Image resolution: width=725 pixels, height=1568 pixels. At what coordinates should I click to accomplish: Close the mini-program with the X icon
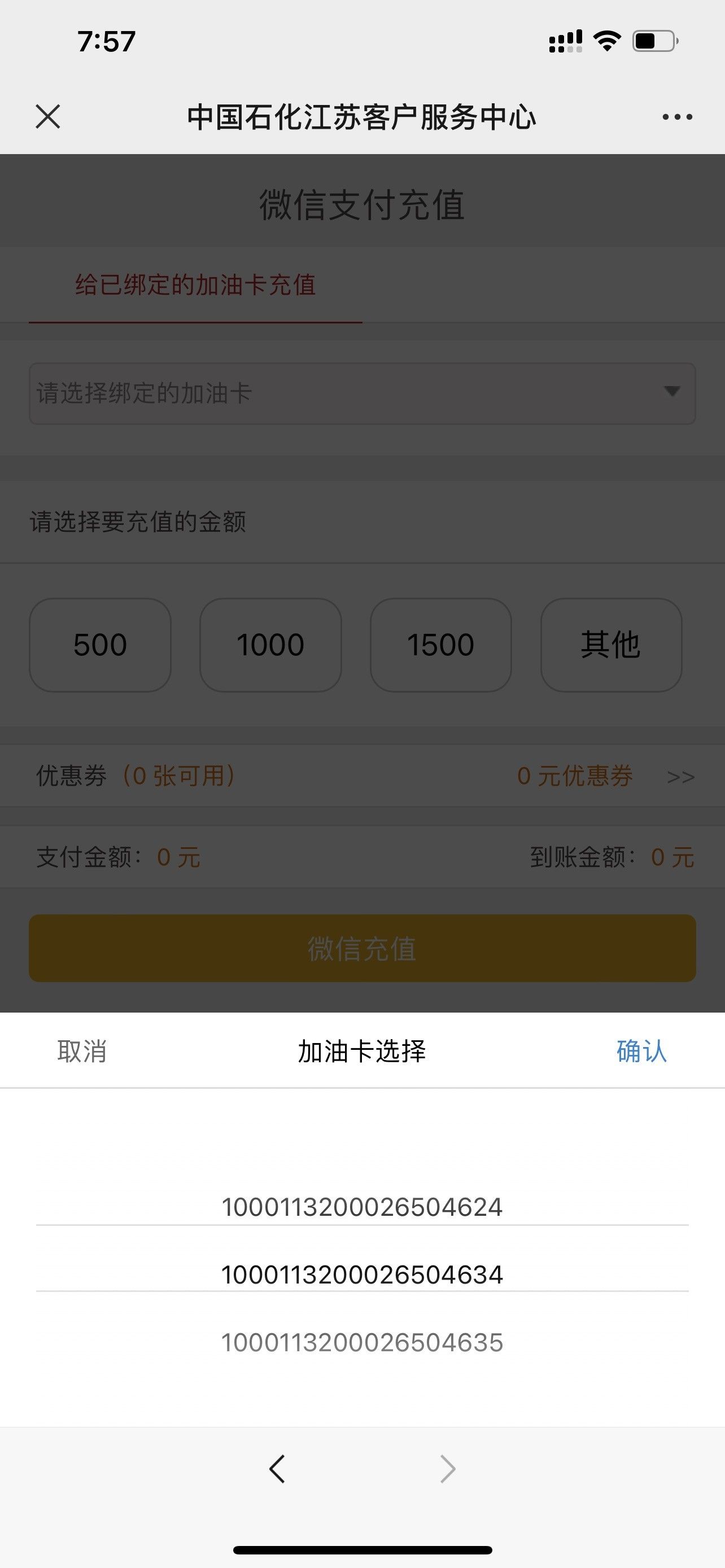coord(48,116)
